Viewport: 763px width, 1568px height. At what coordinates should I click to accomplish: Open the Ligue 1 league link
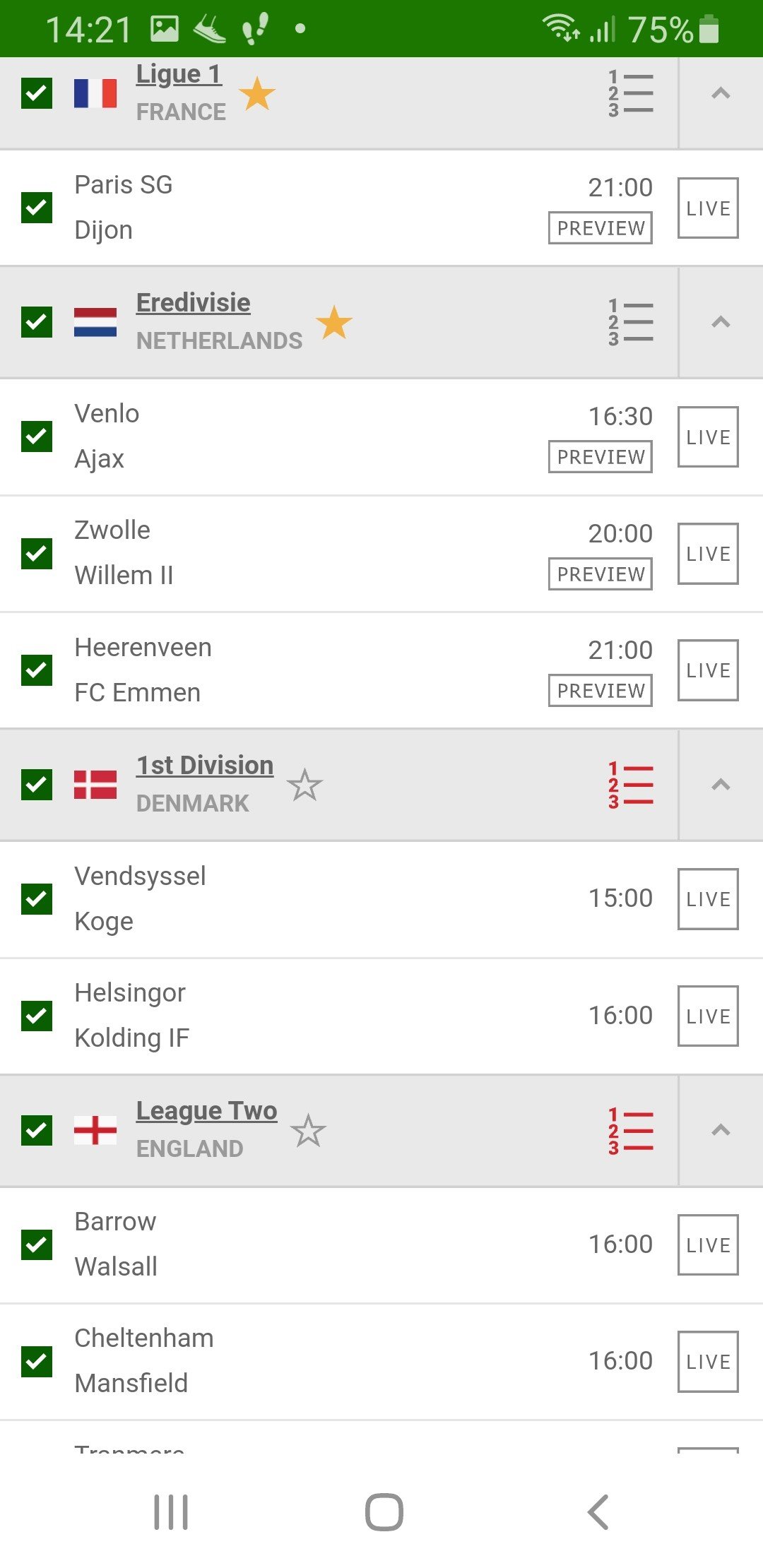pos(179,74)
